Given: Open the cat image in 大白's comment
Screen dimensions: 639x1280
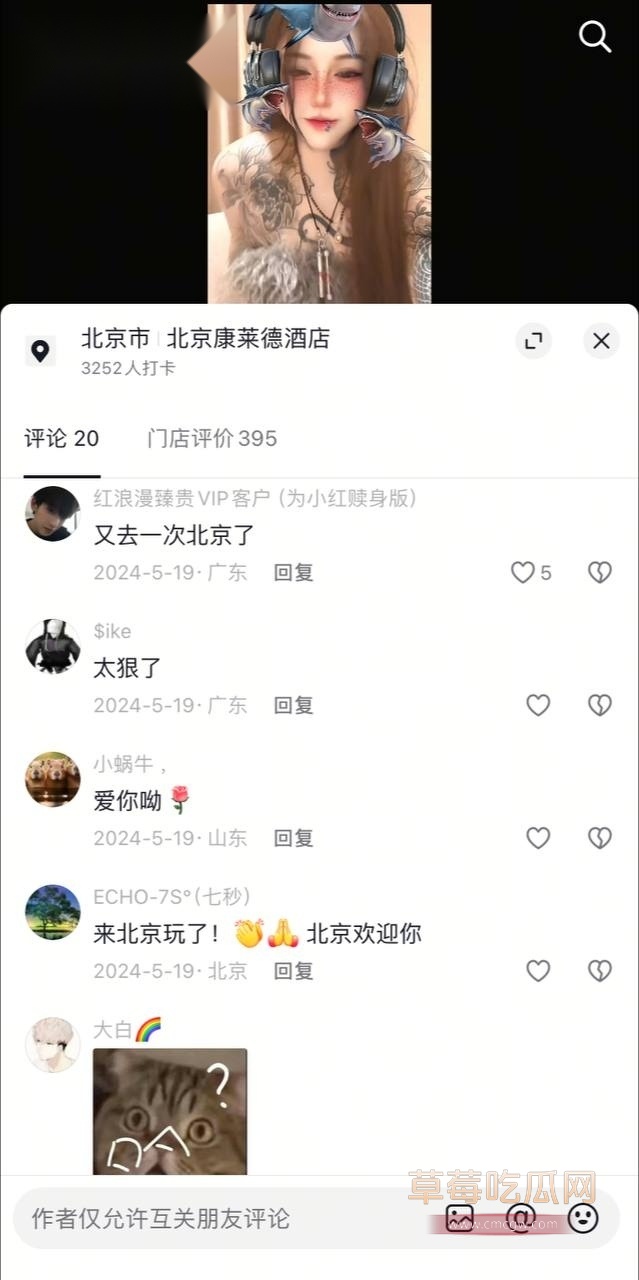Looking at the screenshot, I should pyautogui.click(x=170, y=1110).
